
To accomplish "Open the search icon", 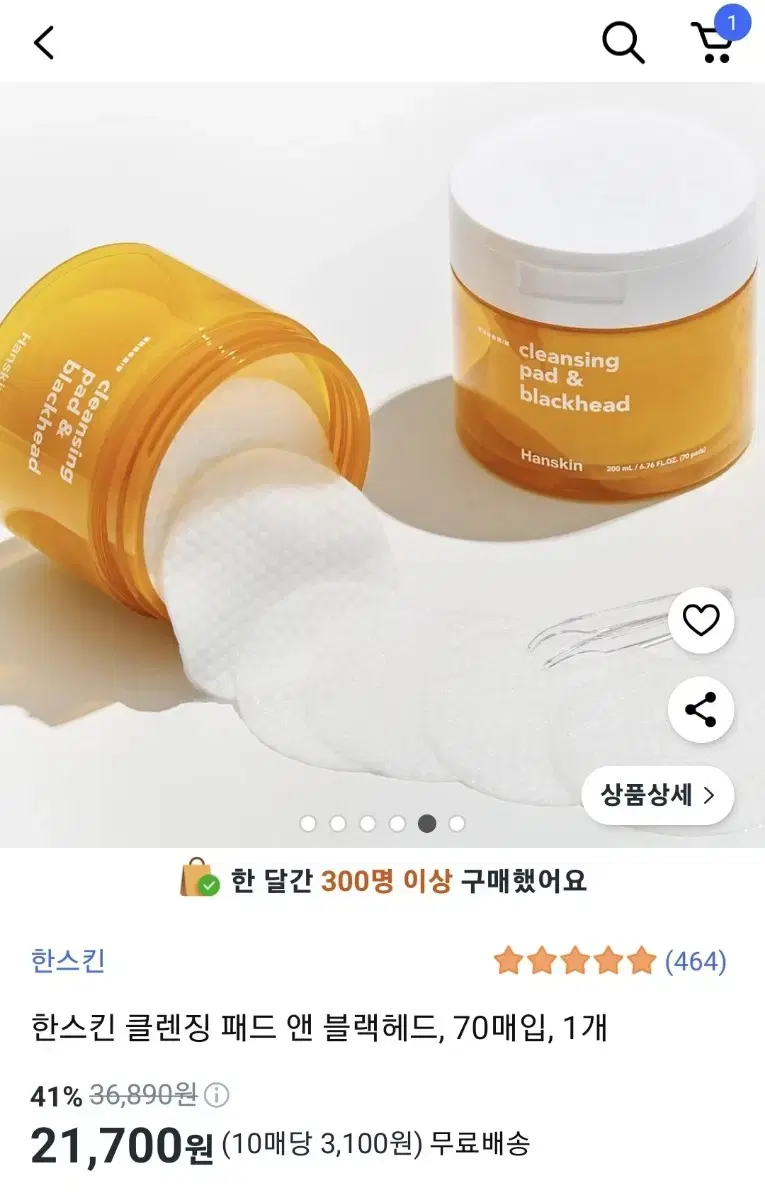I will [624, 42].
